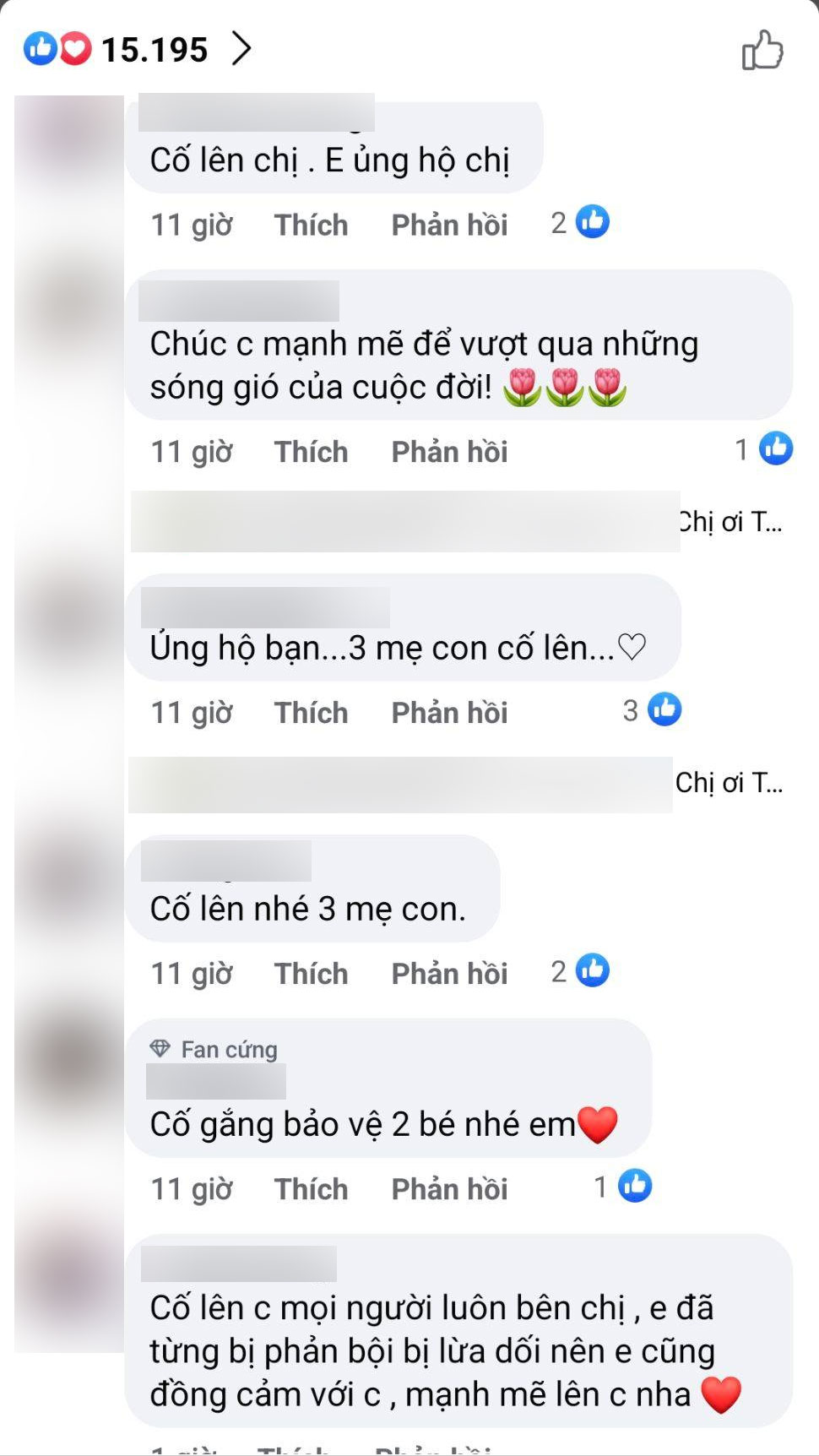Viewport: 819px width, 1456px height.
Task: Like the 'Cố lên nhé 3 mẹ con' comment
Action: tap(311, 974)
